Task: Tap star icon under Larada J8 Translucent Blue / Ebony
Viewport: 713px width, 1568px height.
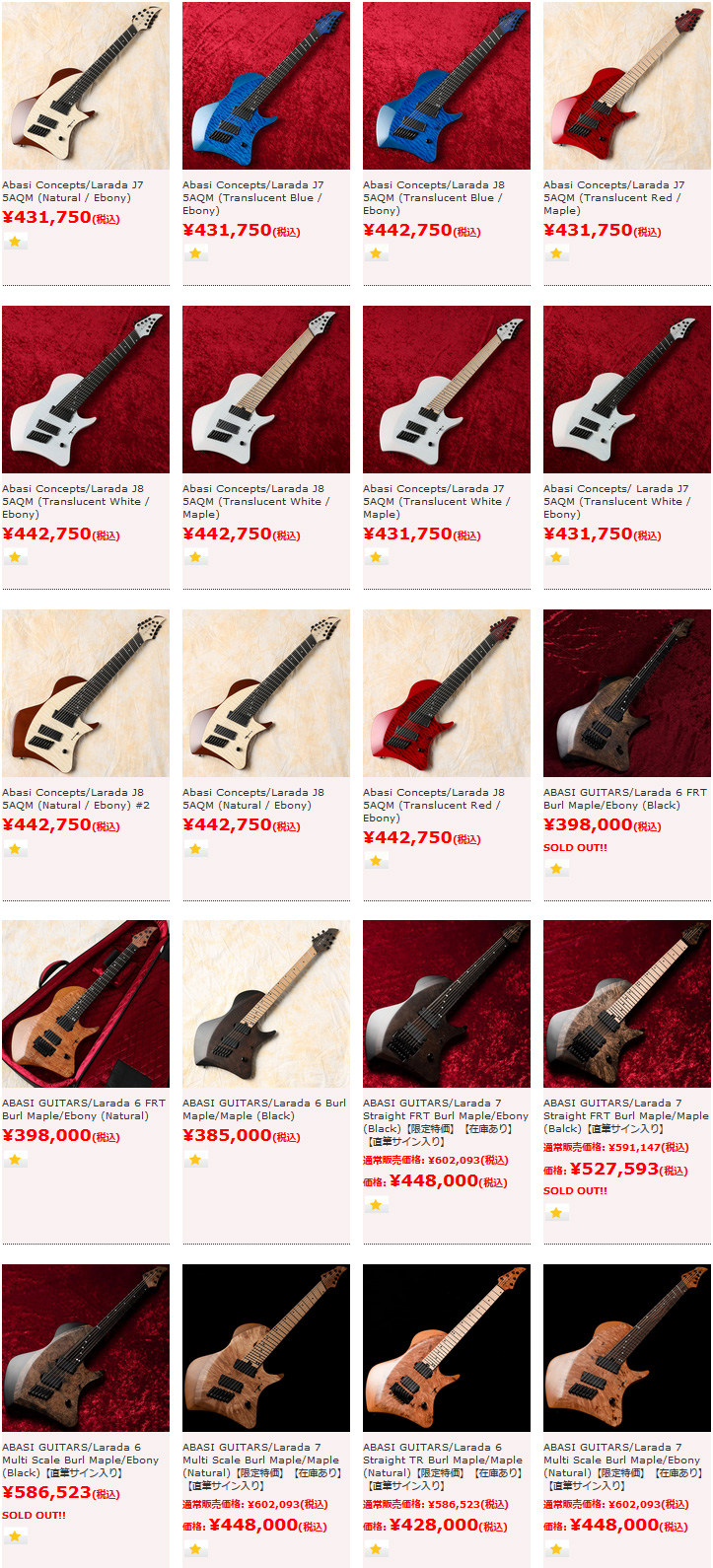Action: coord(376,253)
